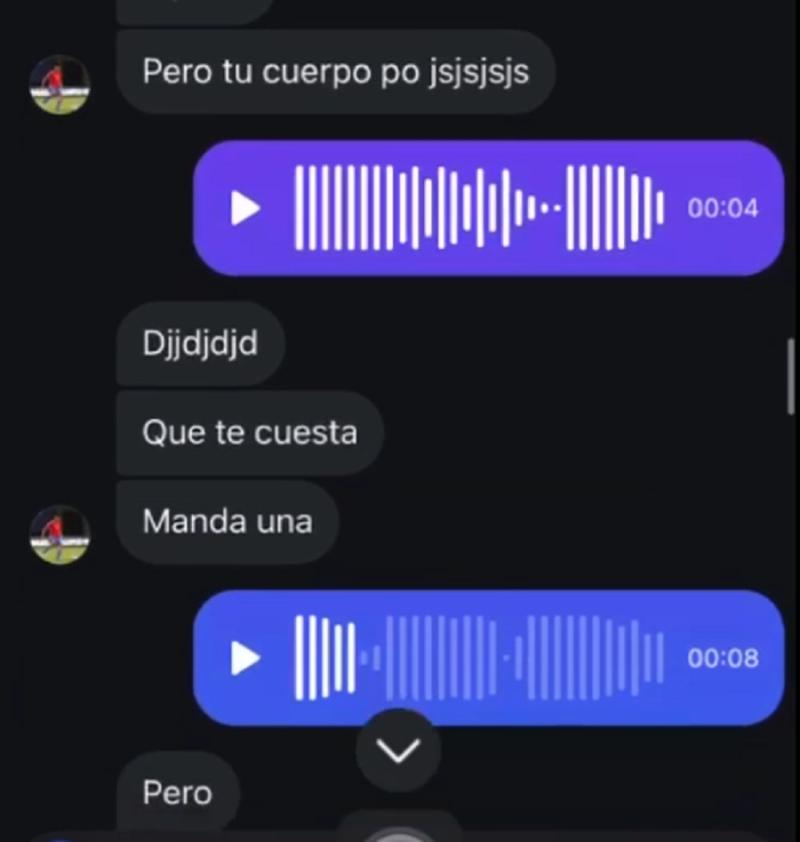Open the profile avatar beside 'Pero tu cuerpo' message
The height and width of the screenshot is (842, 800).
(x=56, y=85)
